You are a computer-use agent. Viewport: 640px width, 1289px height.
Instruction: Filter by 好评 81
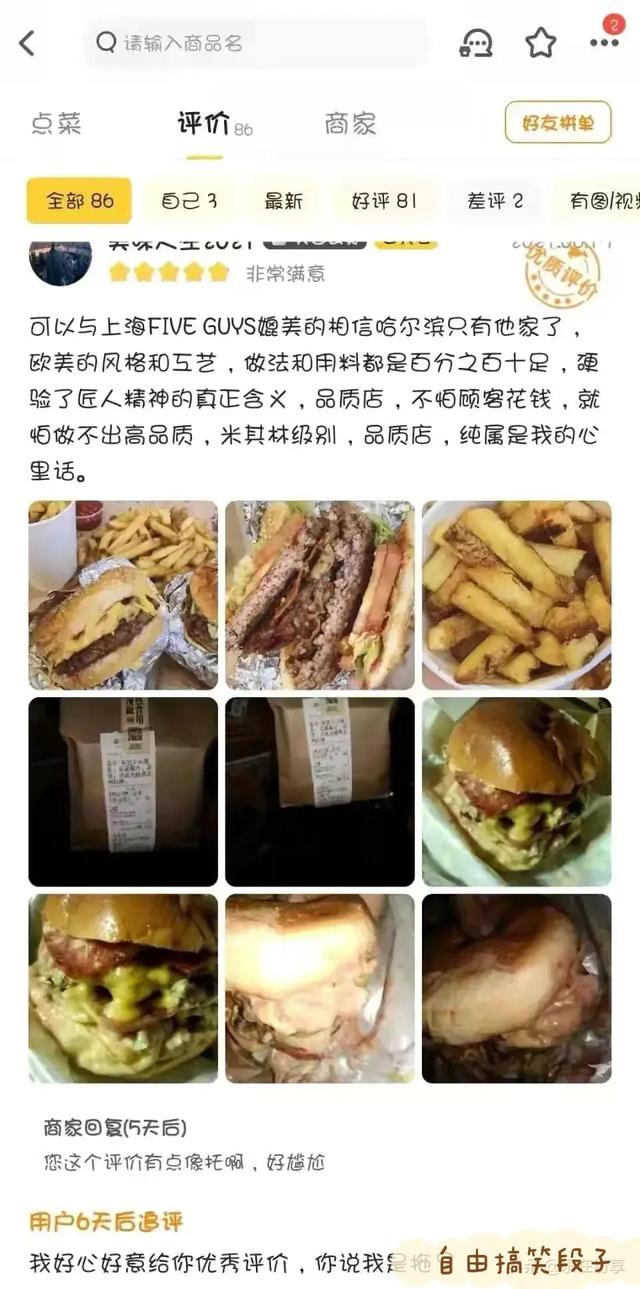(384, 201)
